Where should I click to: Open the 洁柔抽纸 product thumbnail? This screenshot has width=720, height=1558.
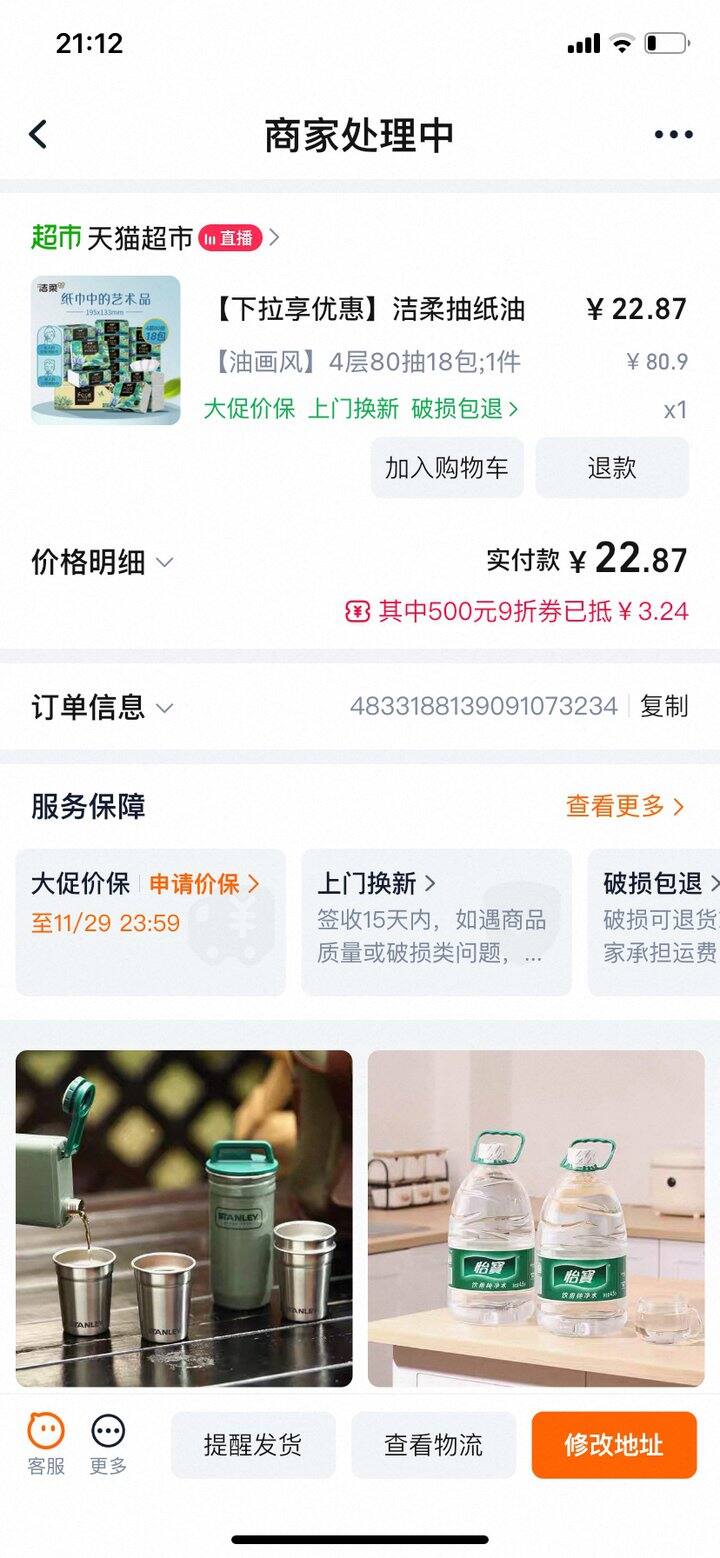tap(106, 350)
